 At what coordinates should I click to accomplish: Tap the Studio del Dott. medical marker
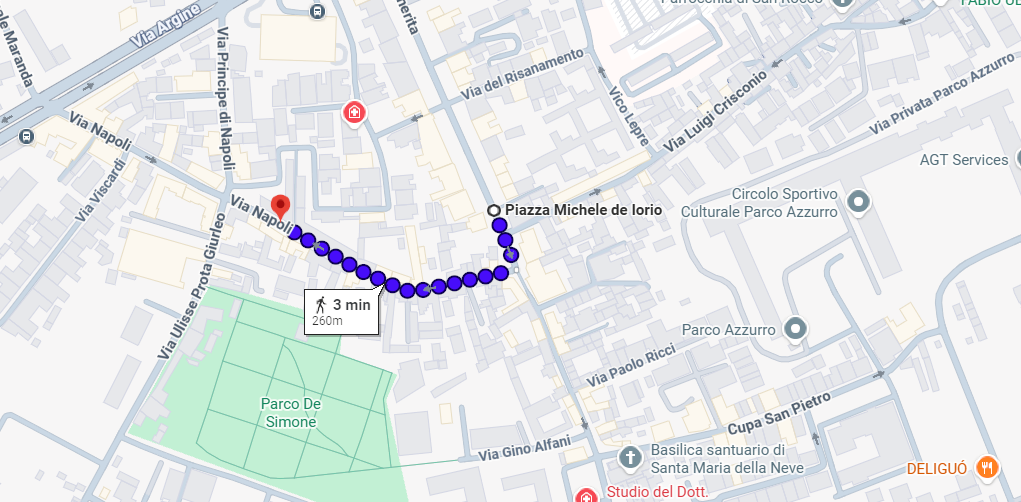click(588, 494)
